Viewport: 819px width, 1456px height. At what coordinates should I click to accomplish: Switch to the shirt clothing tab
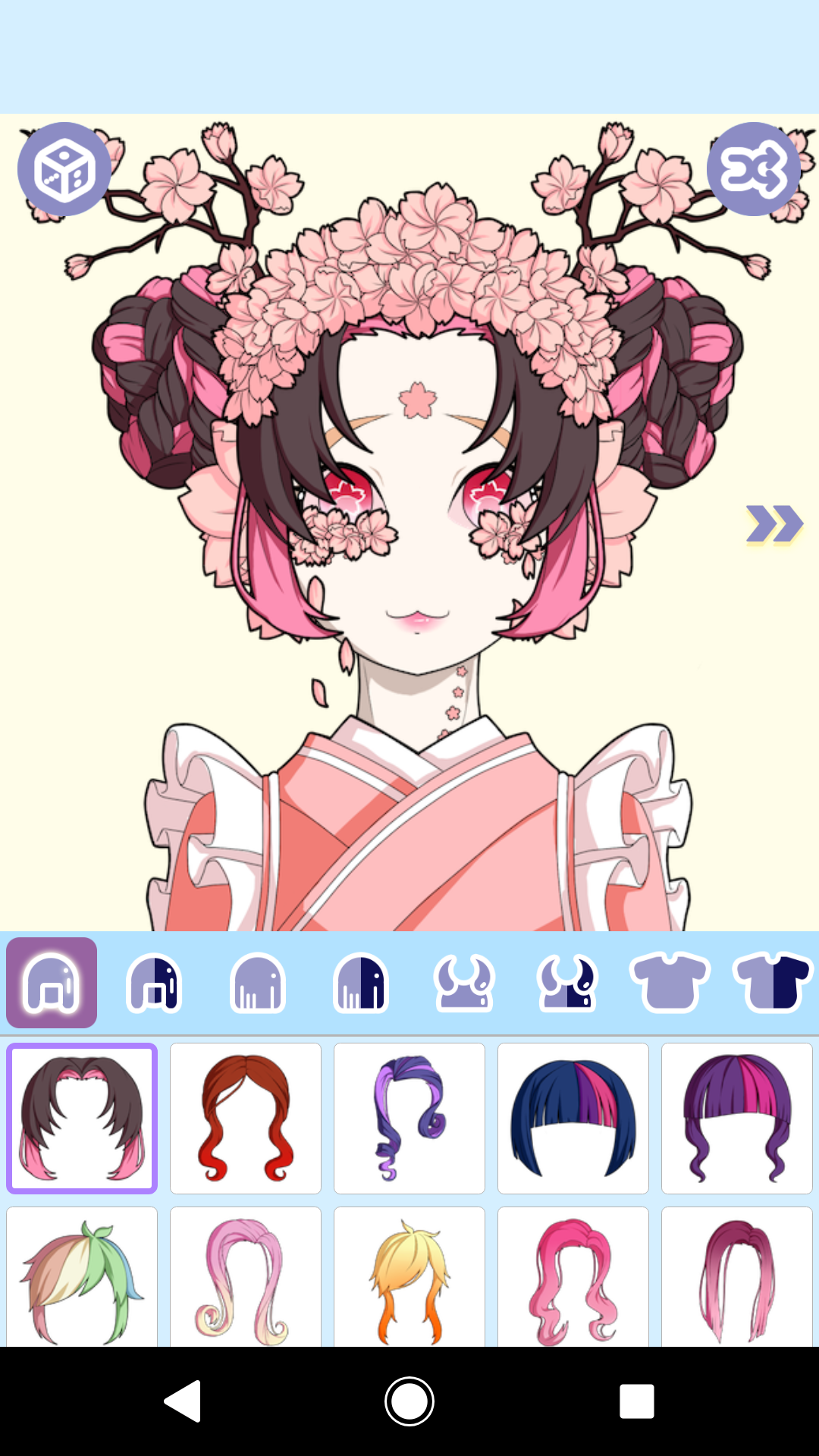[x=670, y=981]
